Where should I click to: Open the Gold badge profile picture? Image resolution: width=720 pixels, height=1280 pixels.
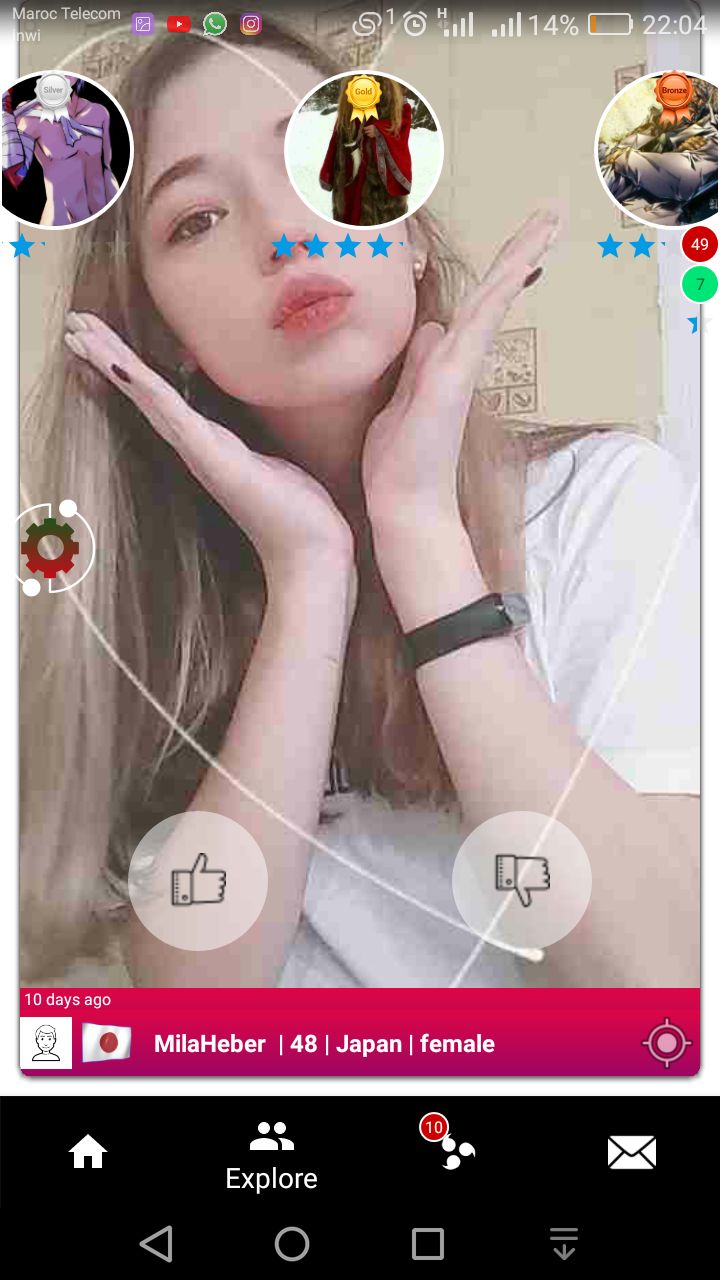pyautogui.click(x=363, y=150)
